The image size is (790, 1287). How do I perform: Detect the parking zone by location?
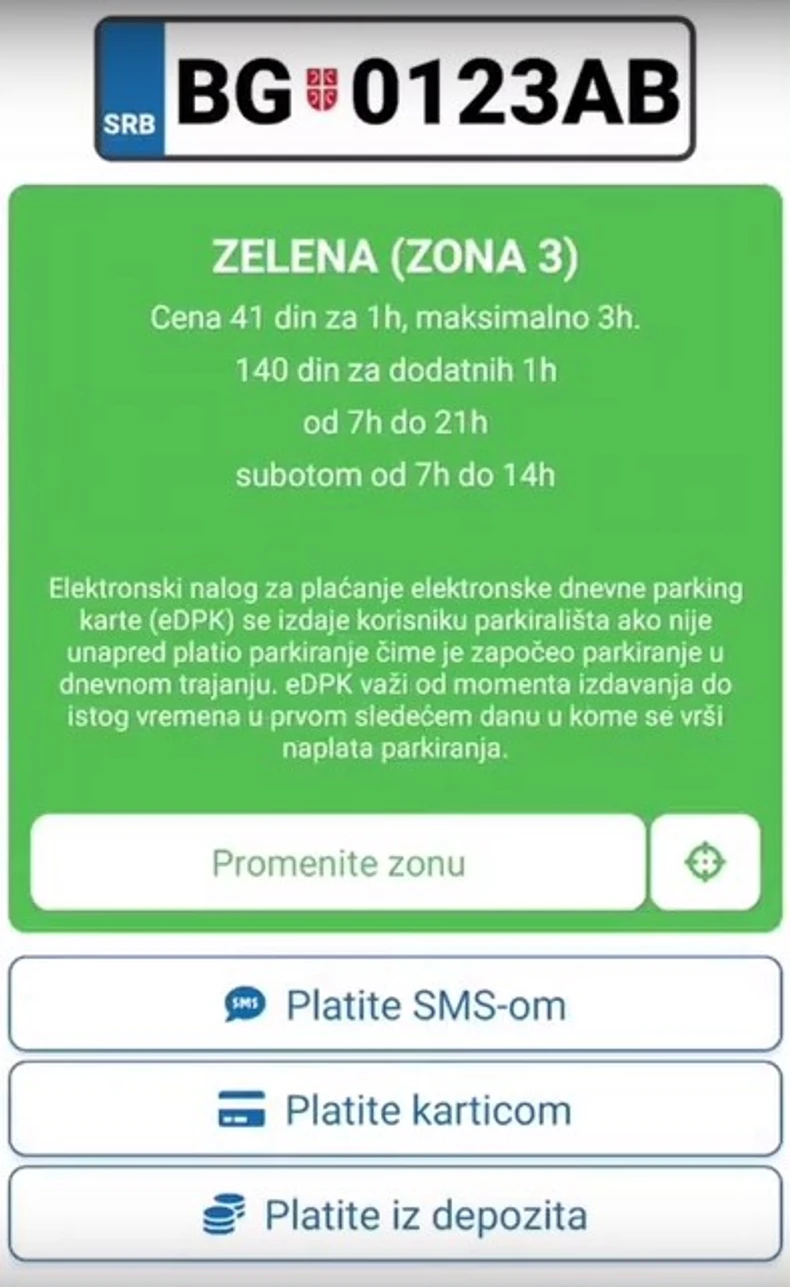[705, 862]
